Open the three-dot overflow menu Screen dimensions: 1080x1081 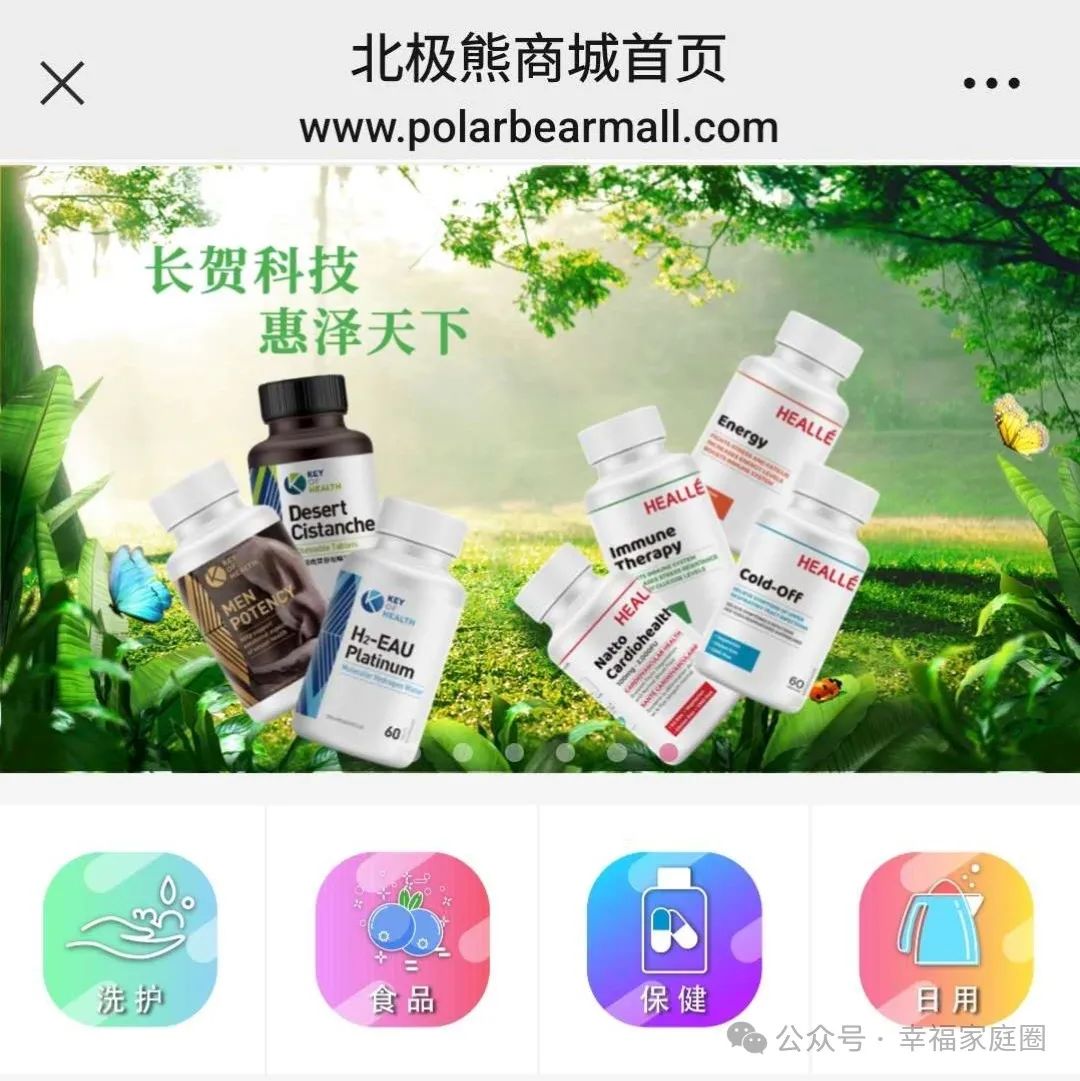[991, 84]
